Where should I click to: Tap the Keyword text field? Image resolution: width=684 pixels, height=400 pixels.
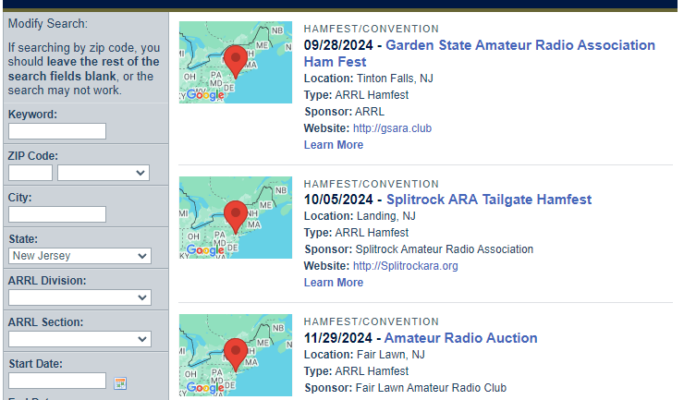tap(57, 131)
